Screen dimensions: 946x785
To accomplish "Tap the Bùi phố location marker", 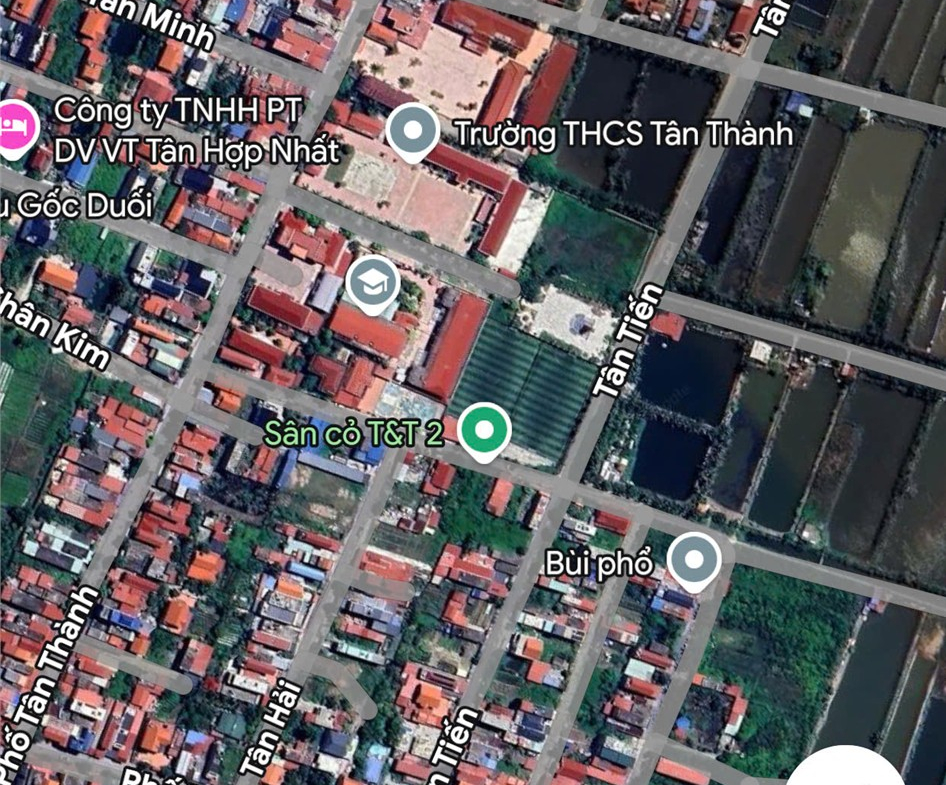I will tap(694, 560).
